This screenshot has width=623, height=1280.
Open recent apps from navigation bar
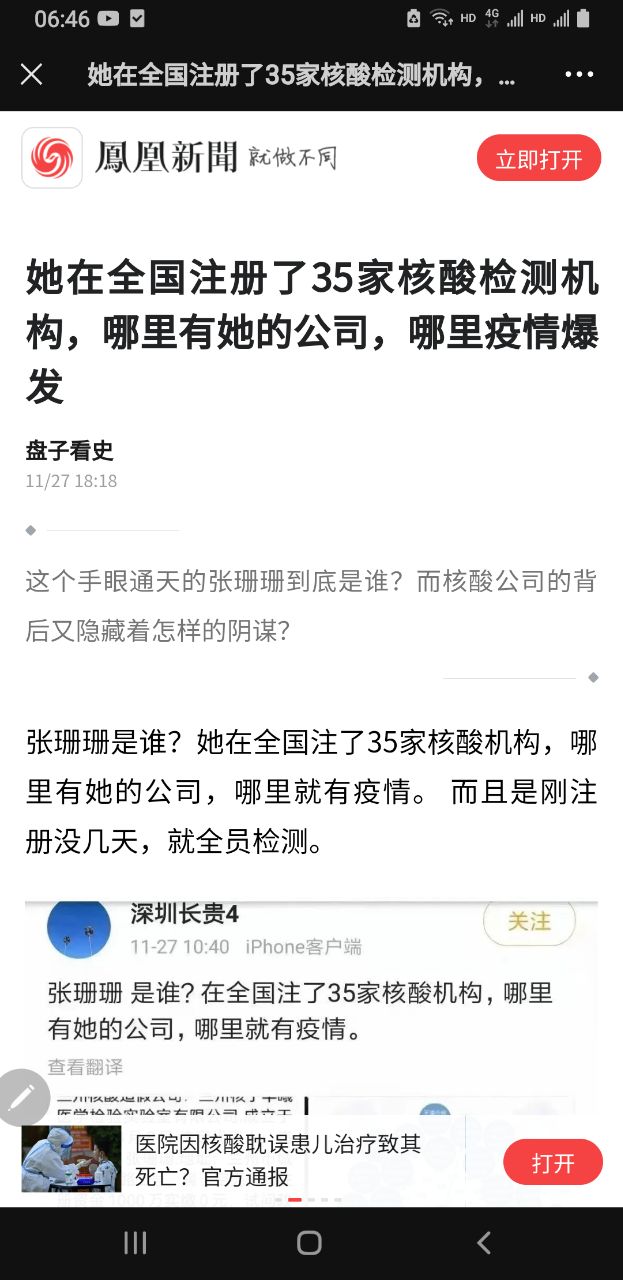click(x=135, y=1243)
